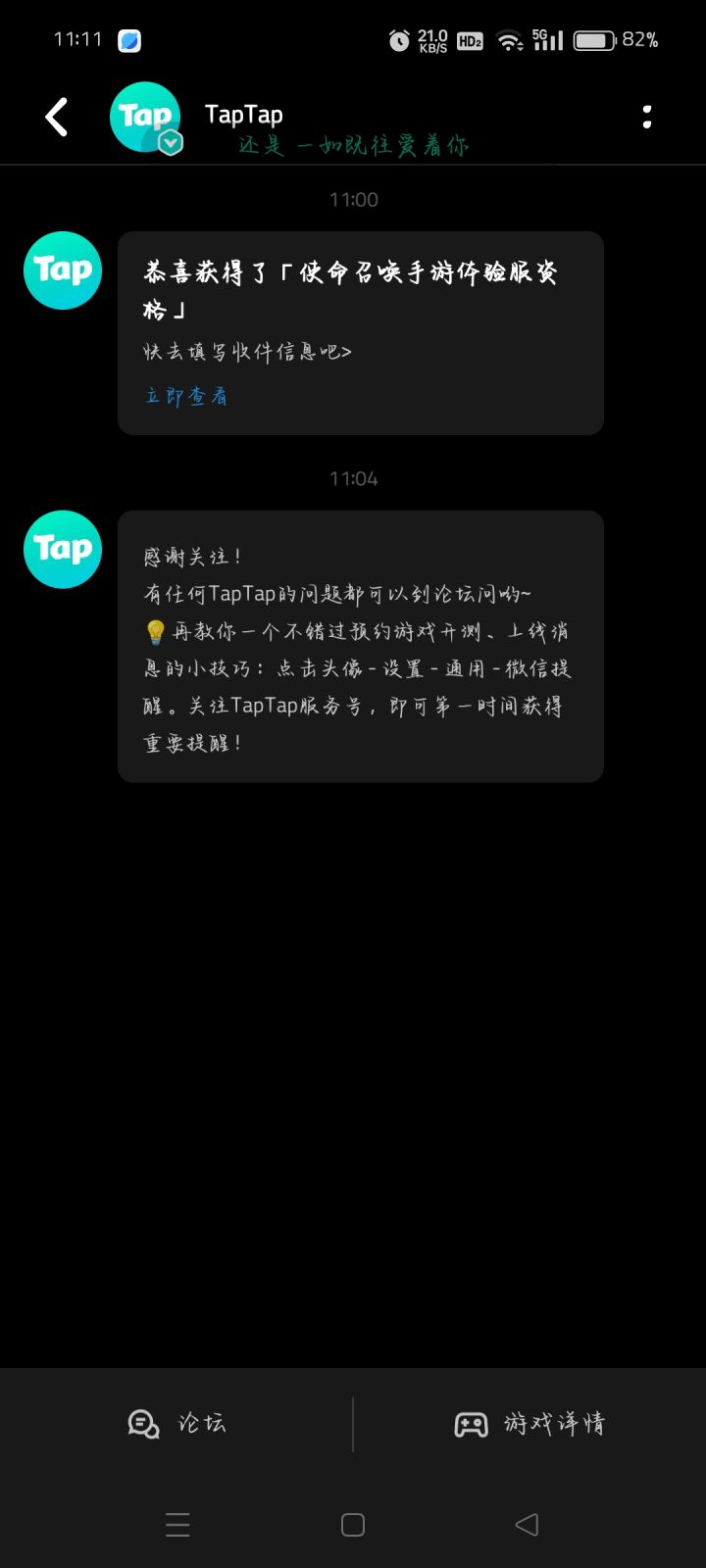Screen dimensions: 706x1568
Task: Tap the back arrow in the header
Action: (x=56, y=117)
